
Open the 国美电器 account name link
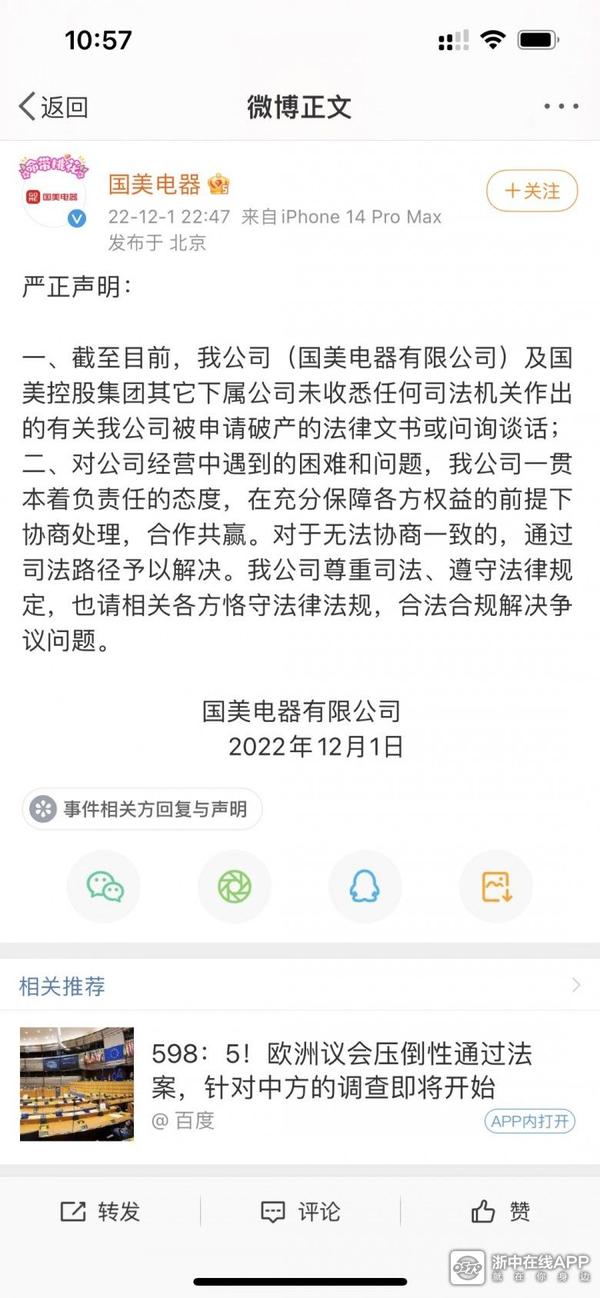[x=154, y=185]
